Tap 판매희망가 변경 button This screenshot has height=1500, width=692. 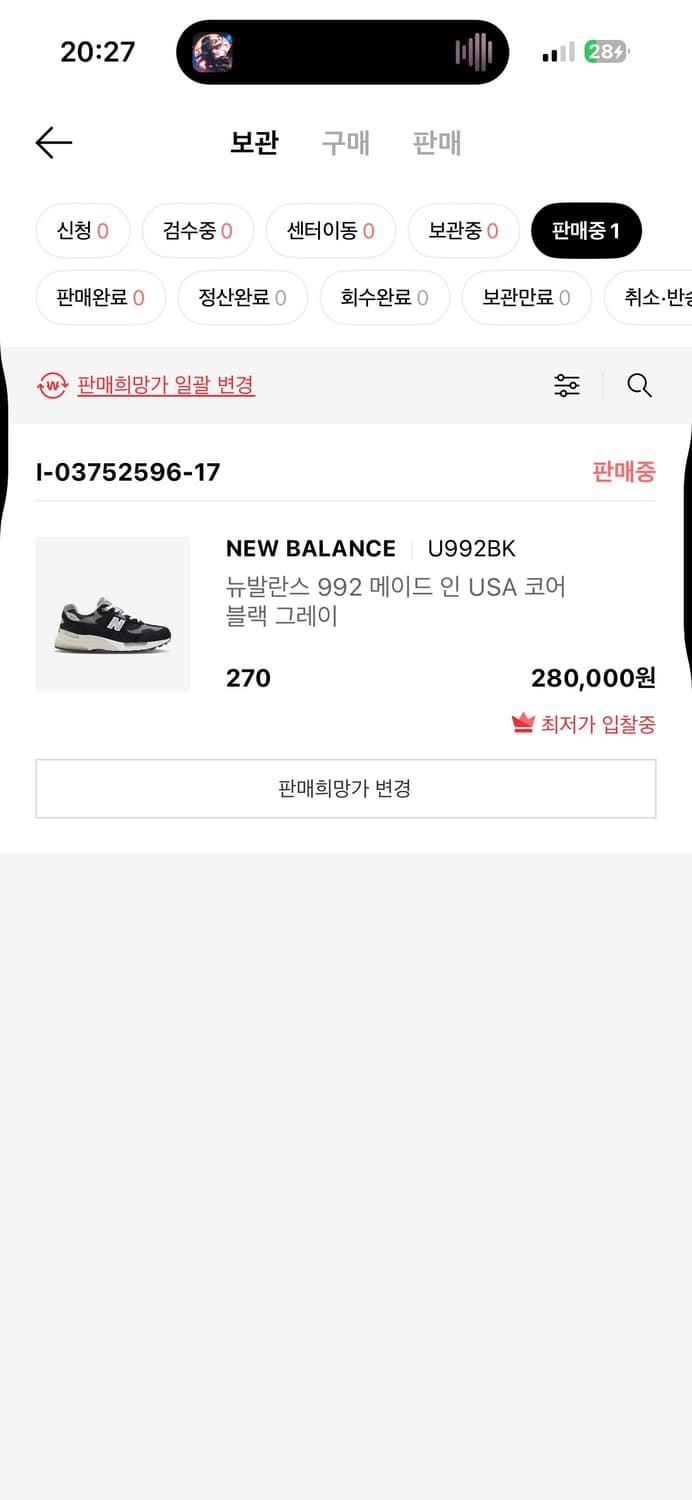(x=345, y=789)
